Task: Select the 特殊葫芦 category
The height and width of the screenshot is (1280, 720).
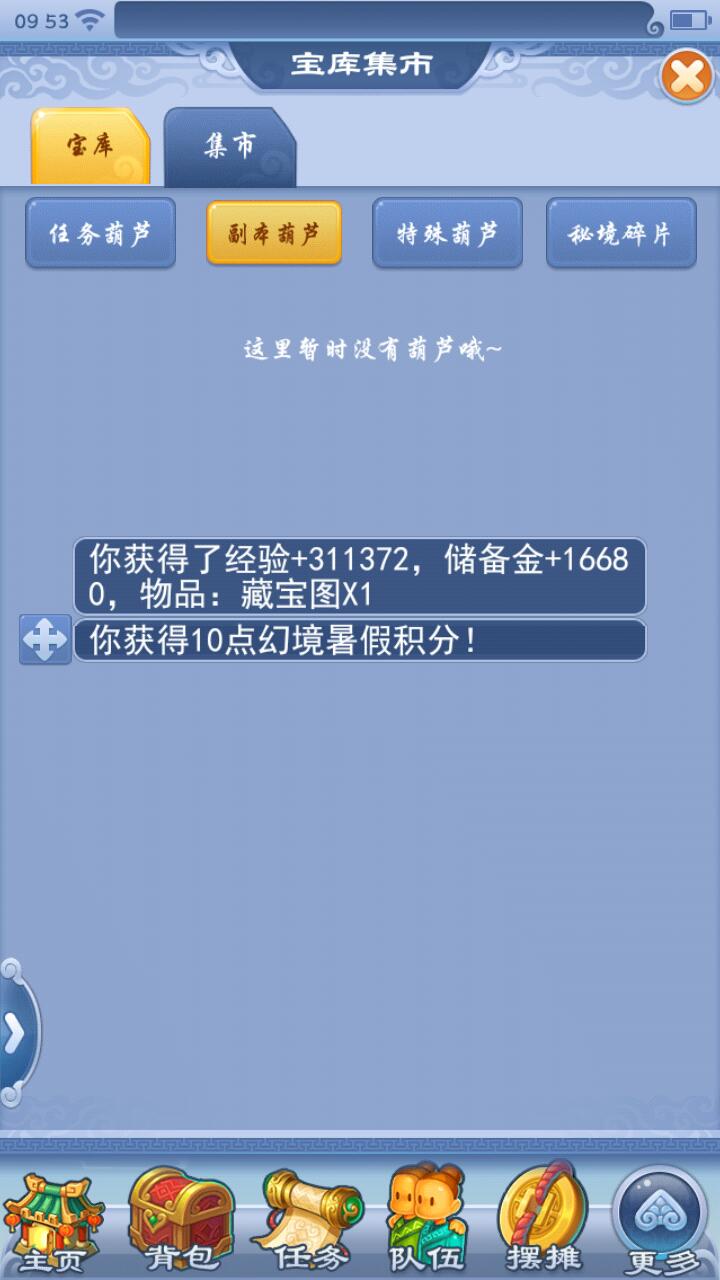Action: click(447, 233)
